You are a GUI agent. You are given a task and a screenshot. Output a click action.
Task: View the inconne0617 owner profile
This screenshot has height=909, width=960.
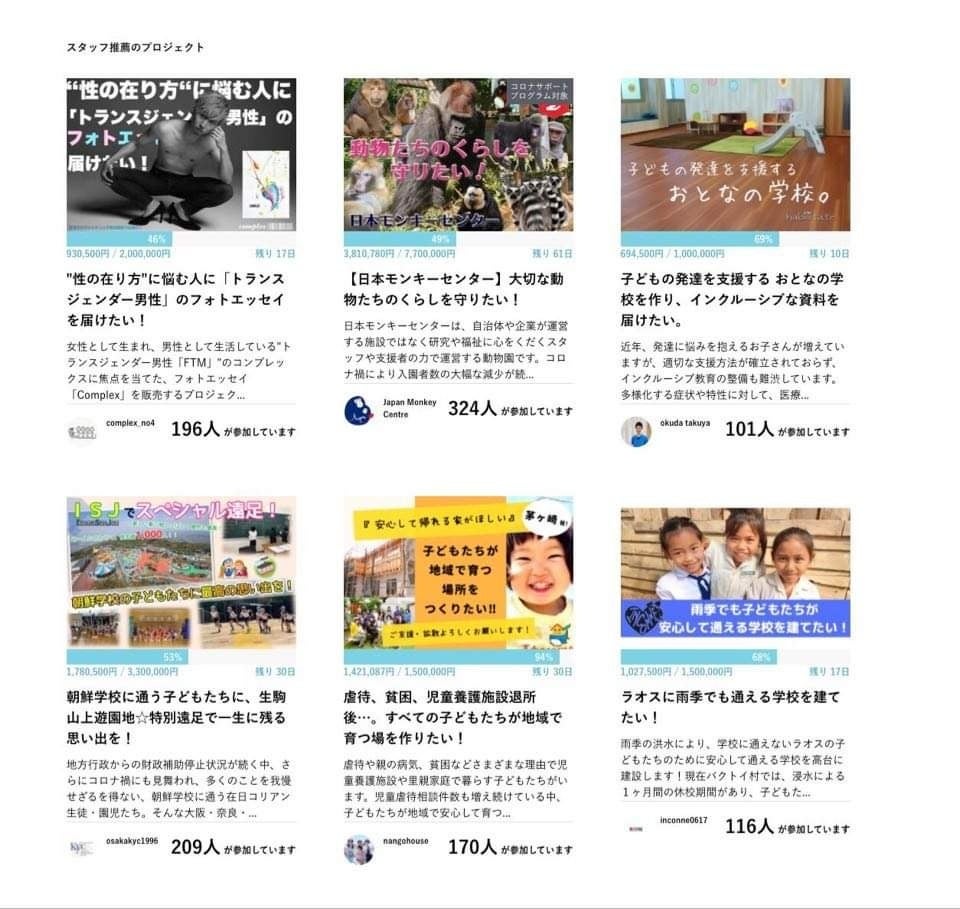pos(683,821)
